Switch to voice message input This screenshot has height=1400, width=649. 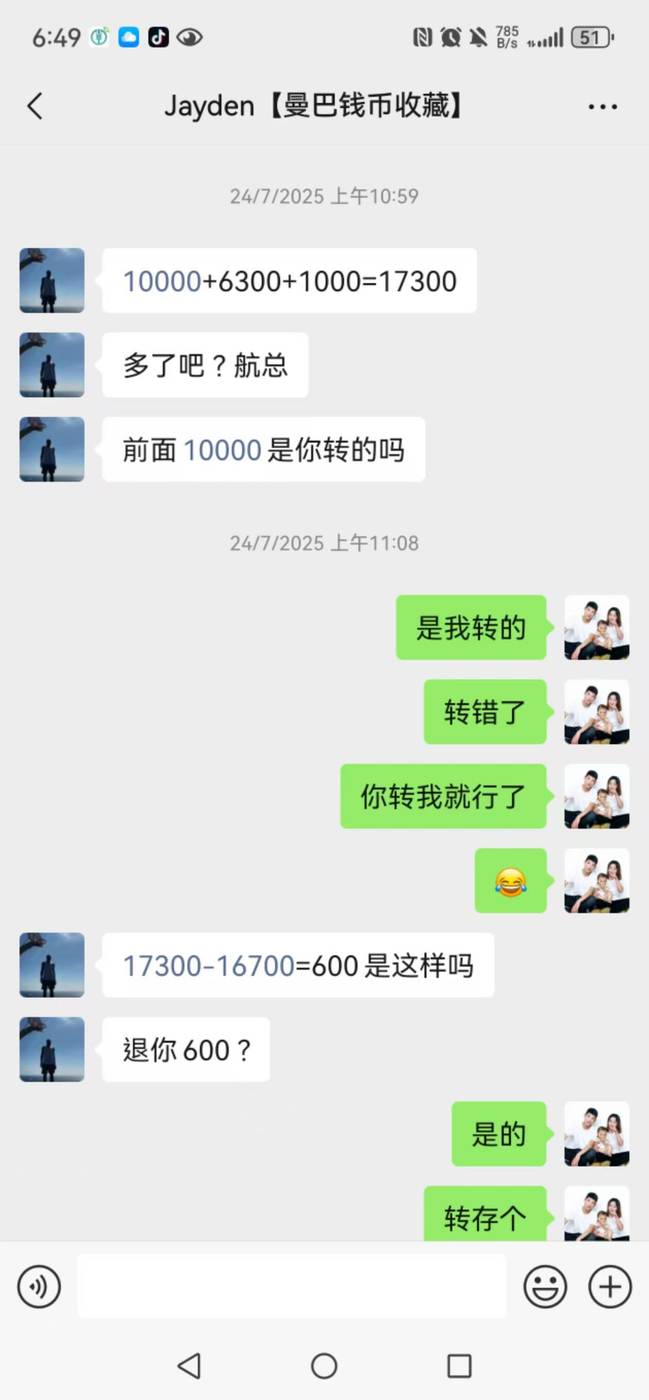(x=39, y=1286)
